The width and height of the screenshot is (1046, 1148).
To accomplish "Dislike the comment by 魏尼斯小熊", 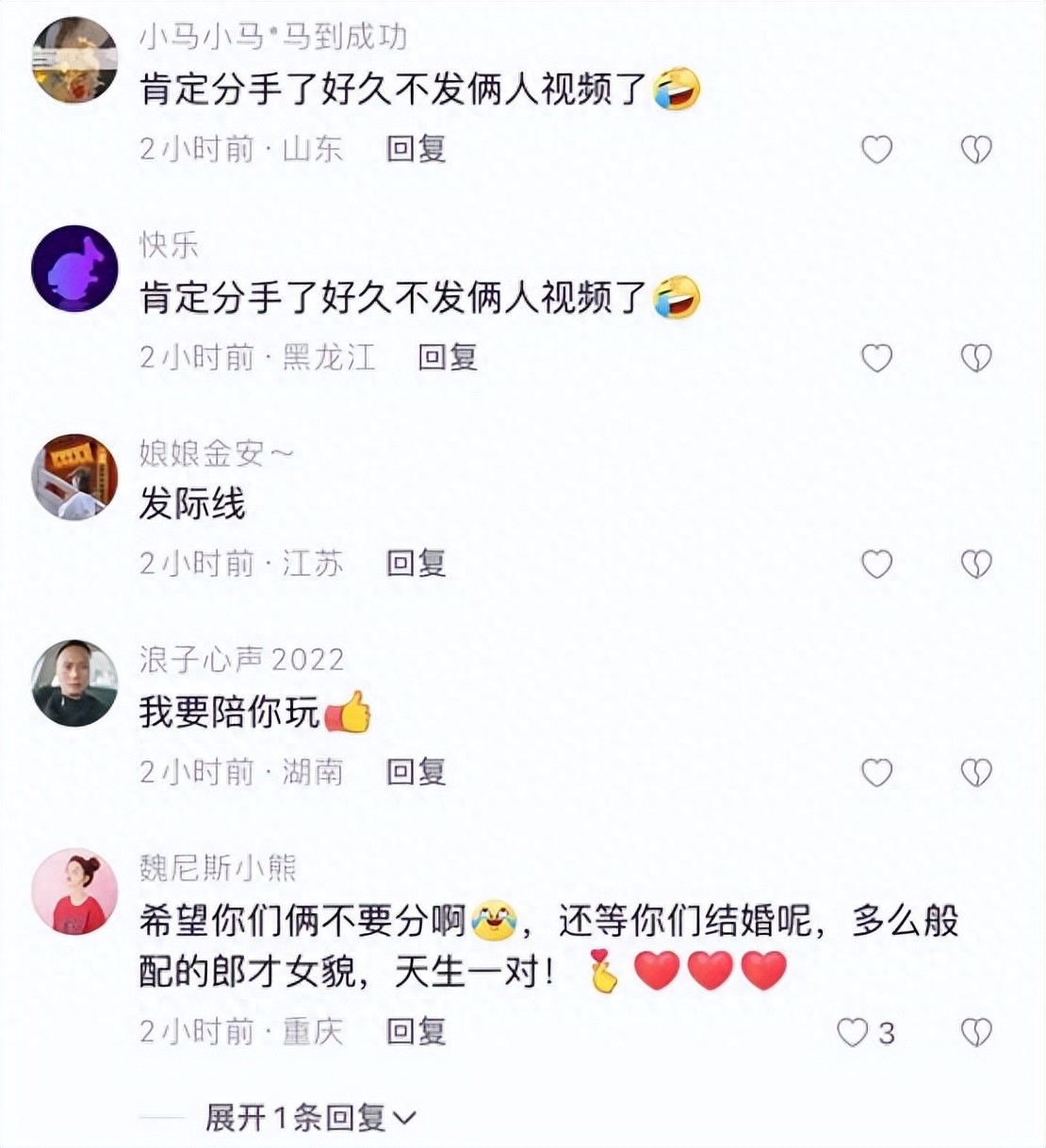I will tap(975, 1032).
